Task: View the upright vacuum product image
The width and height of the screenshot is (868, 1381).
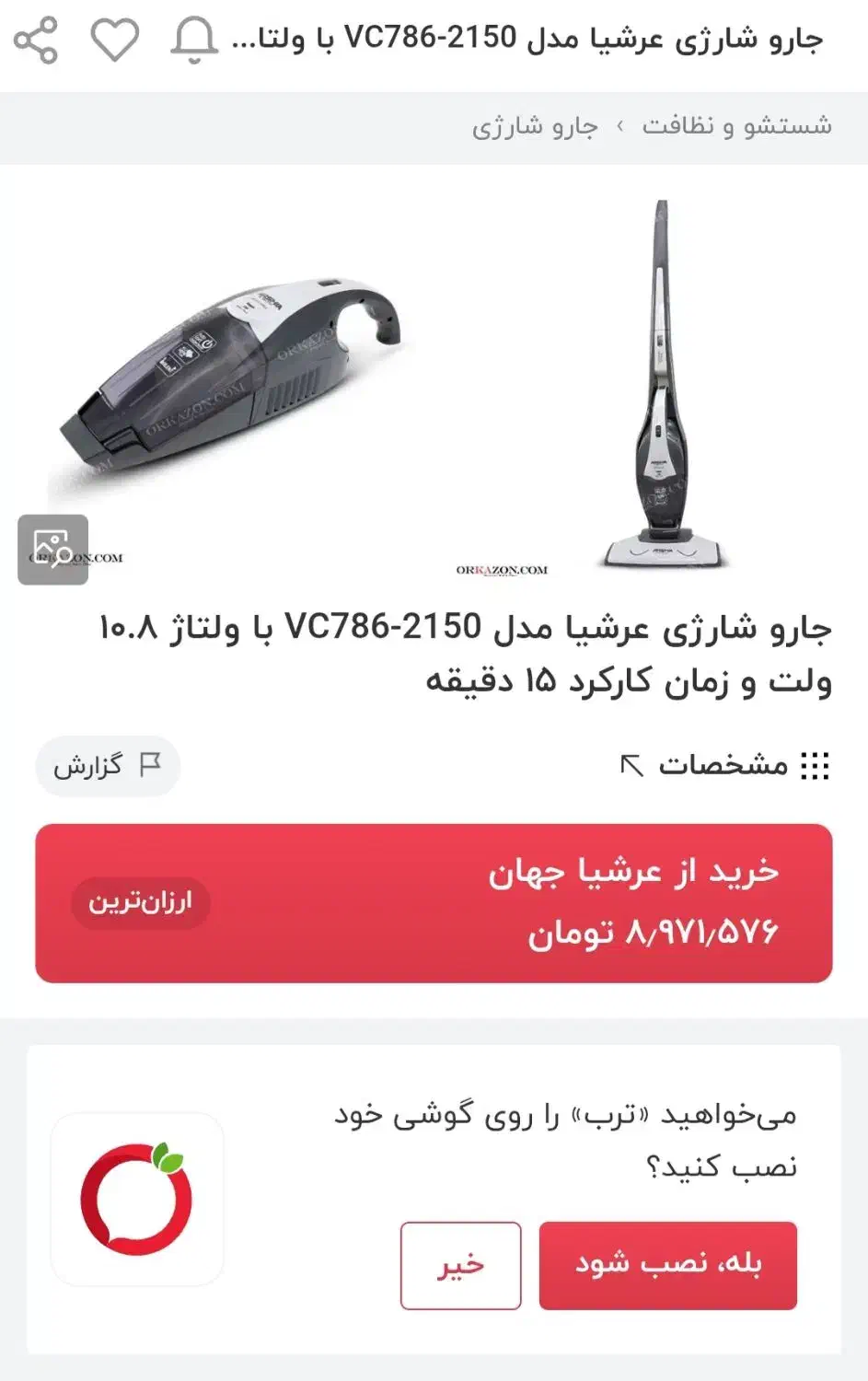Action: click(x=661, y=387)
